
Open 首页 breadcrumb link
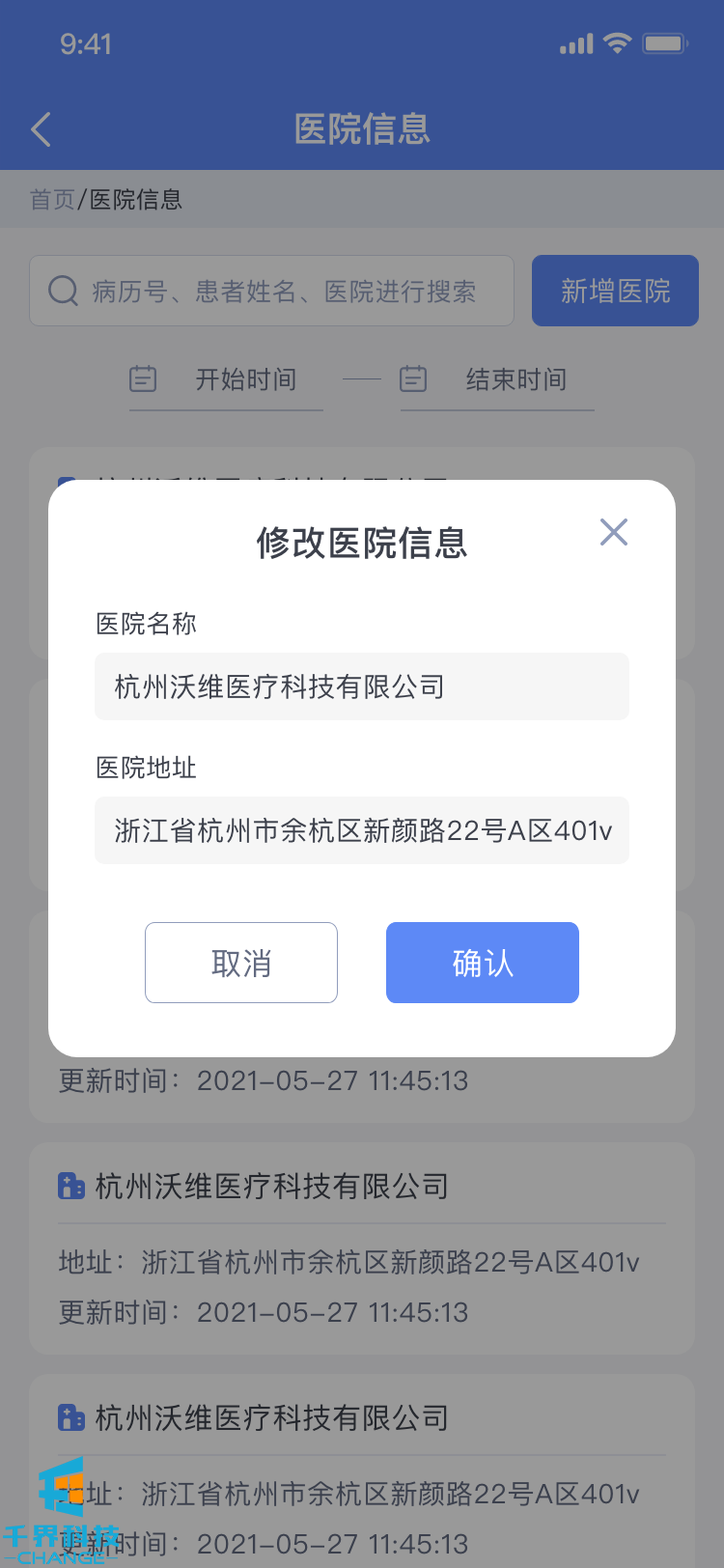[x=52, y=200]
